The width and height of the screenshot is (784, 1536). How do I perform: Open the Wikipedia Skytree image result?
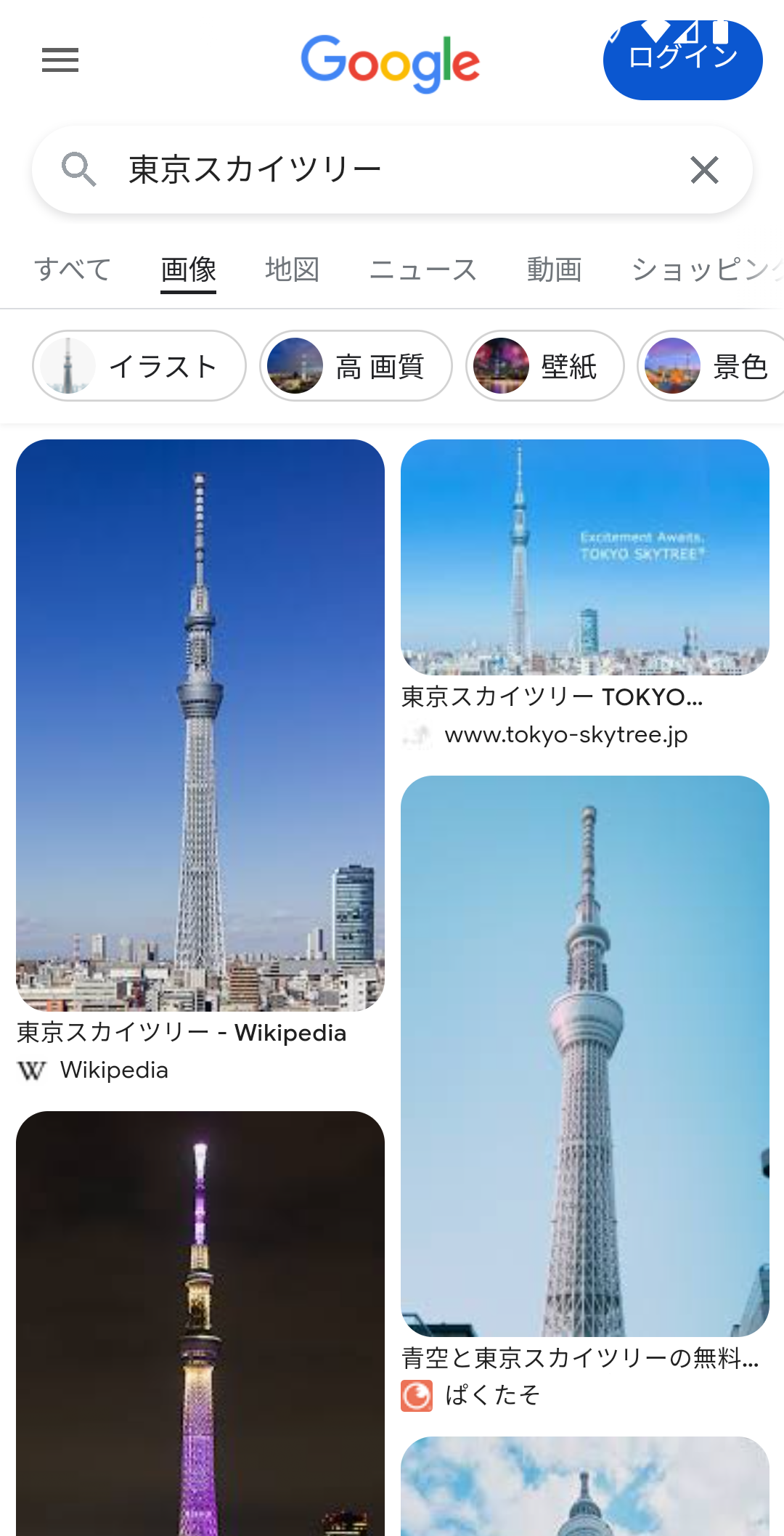tap(200, 725)
